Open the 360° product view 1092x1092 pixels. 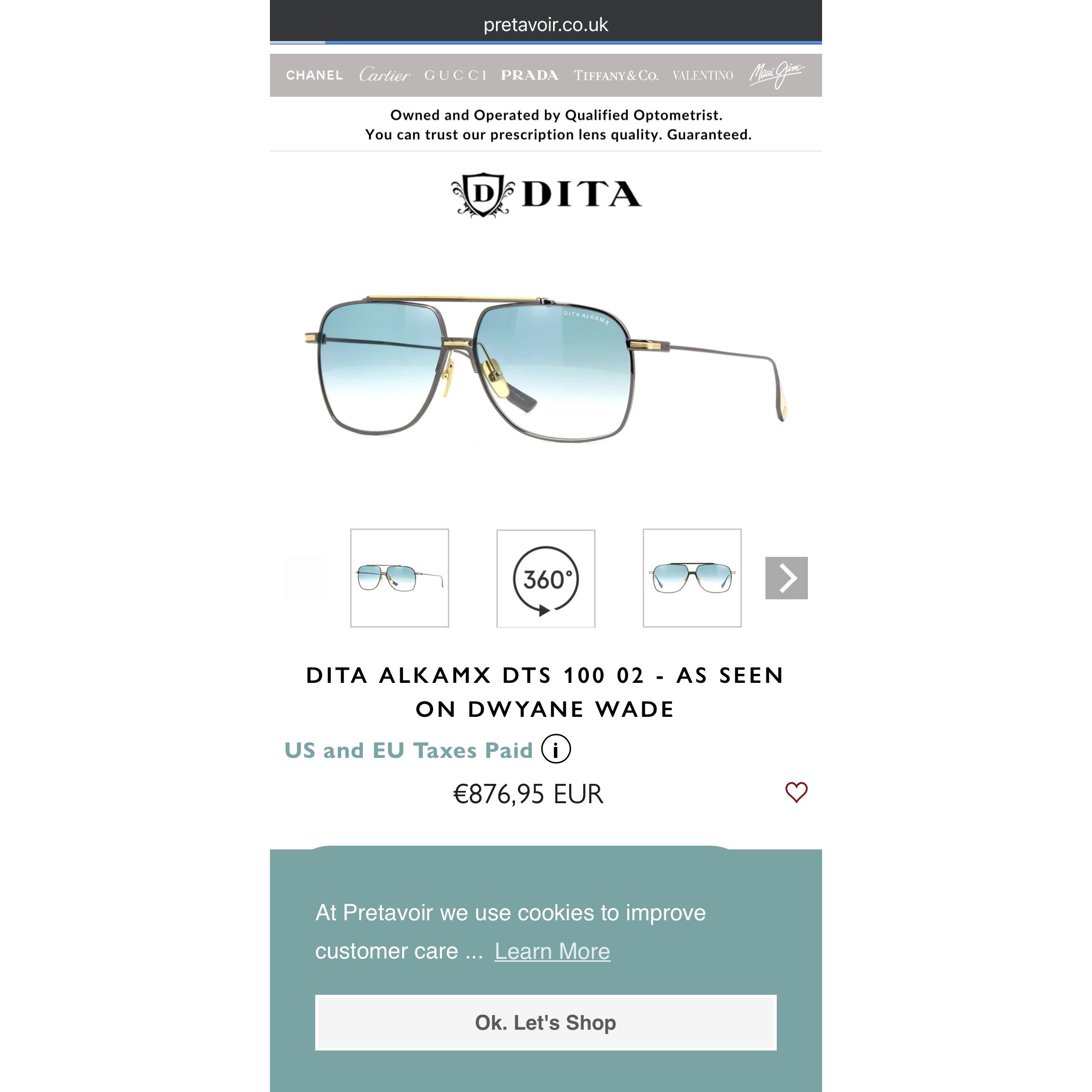pos(546,578)
